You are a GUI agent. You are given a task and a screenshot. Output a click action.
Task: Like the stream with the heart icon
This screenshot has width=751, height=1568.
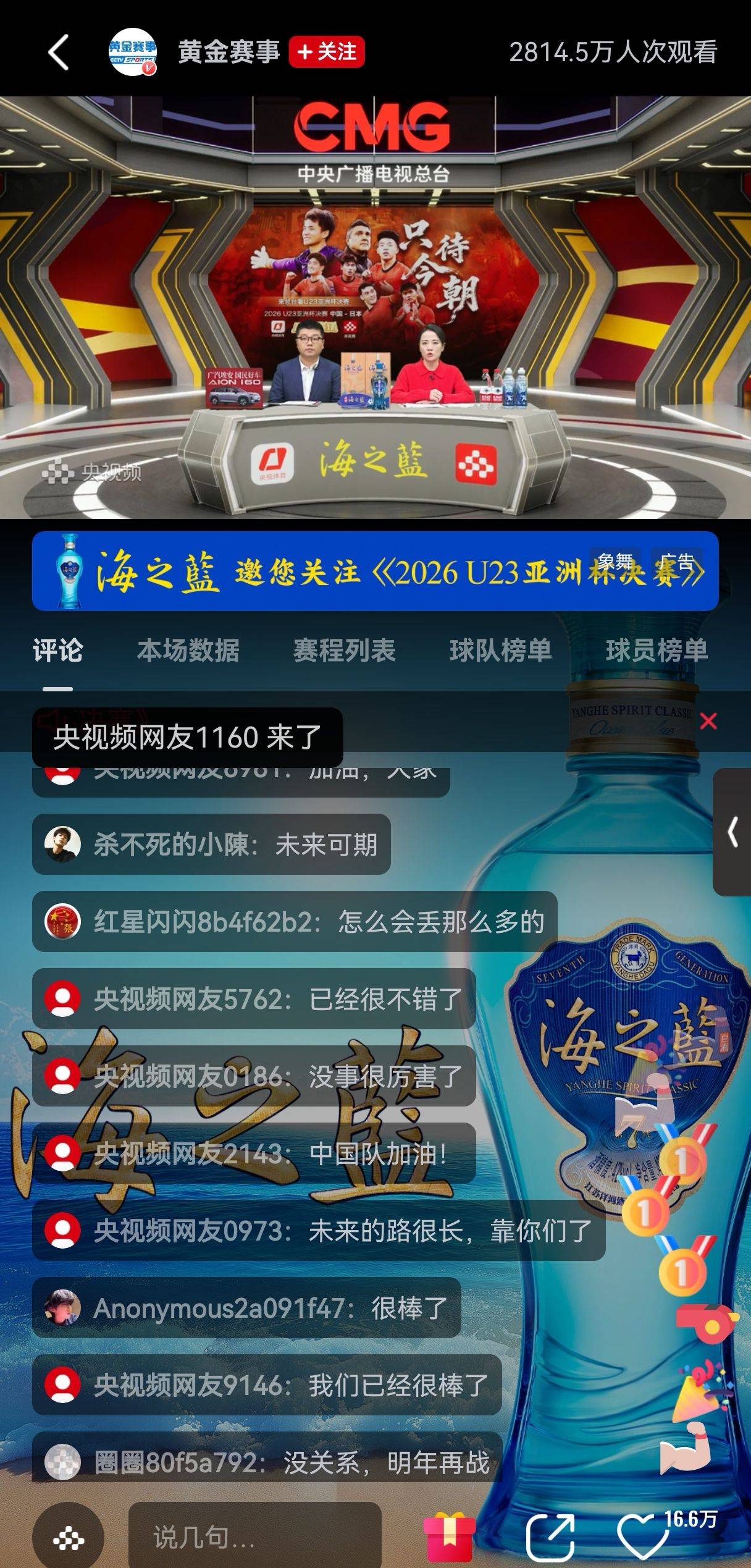642,1536
